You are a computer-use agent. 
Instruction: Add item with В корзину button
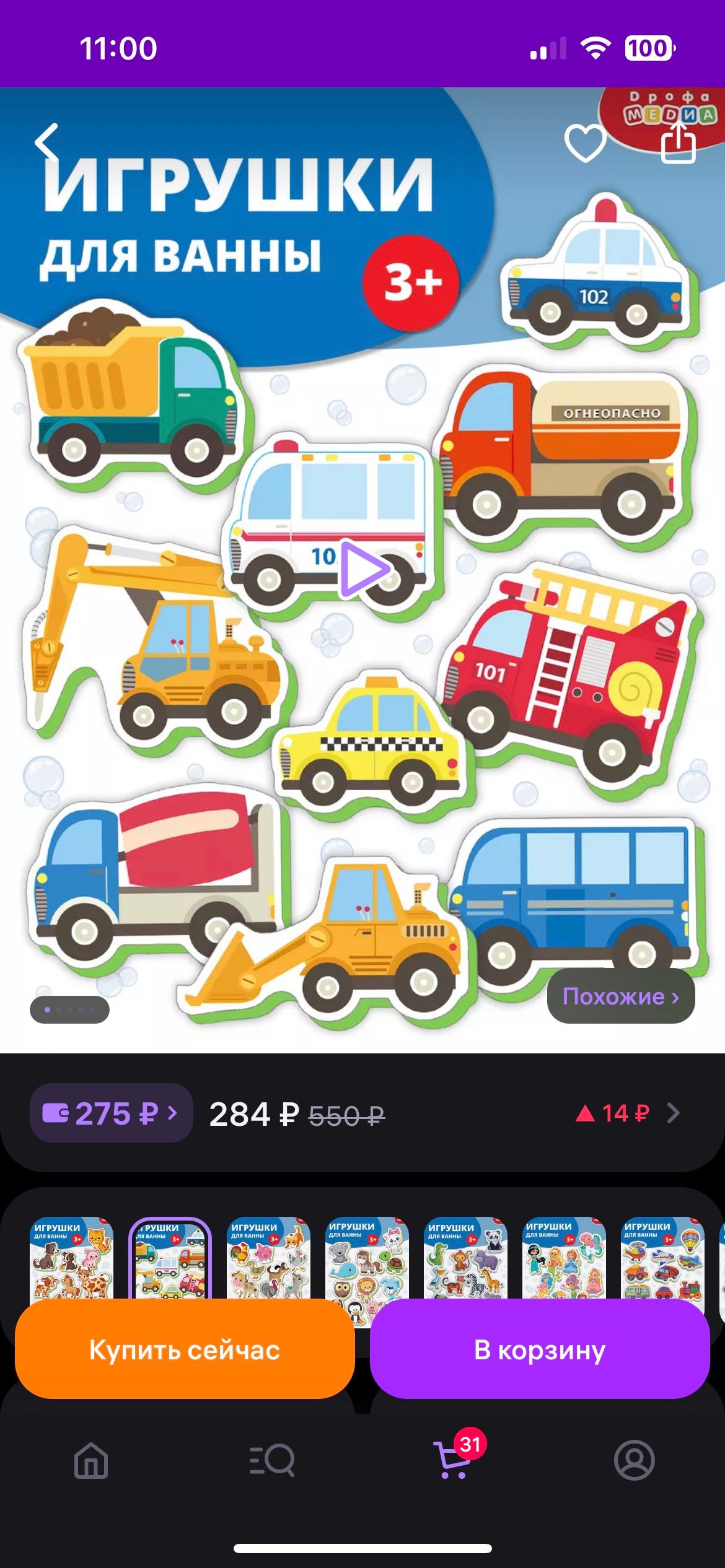[x=540, y=1350]
